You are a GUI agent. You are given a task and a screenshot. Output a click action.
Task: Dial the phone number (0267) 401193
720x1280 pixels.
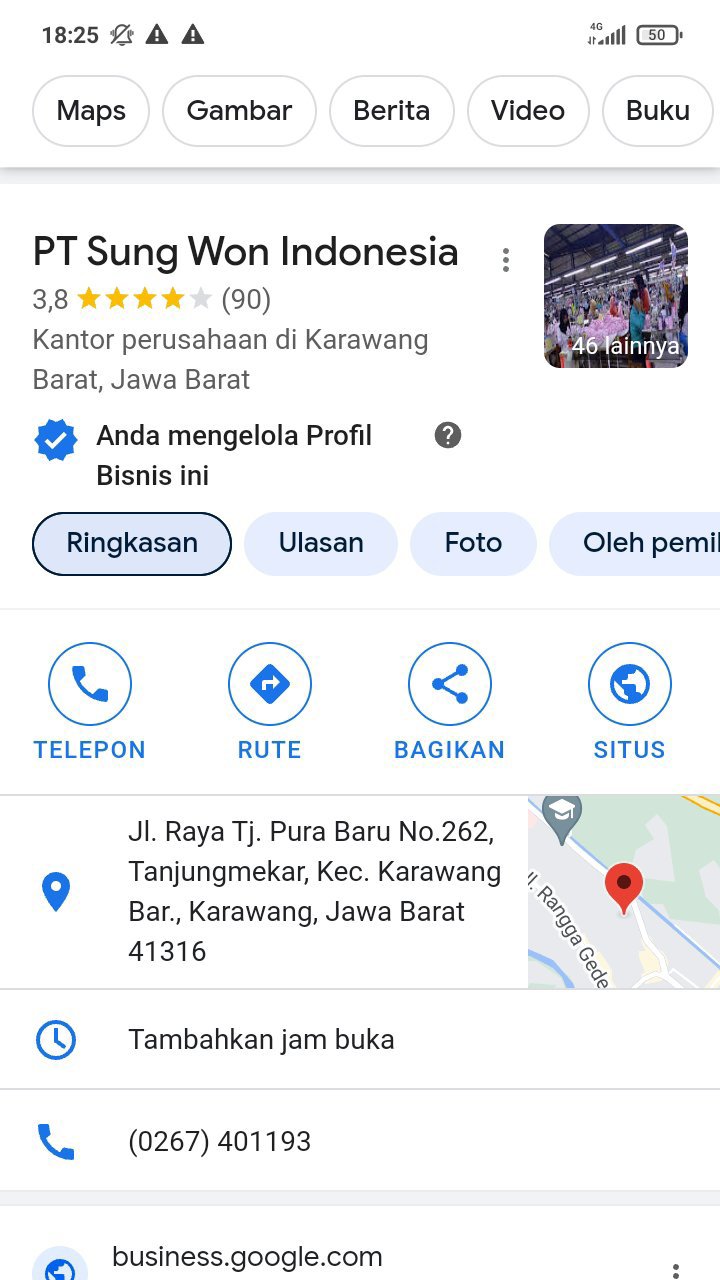tap(220, 1141)
